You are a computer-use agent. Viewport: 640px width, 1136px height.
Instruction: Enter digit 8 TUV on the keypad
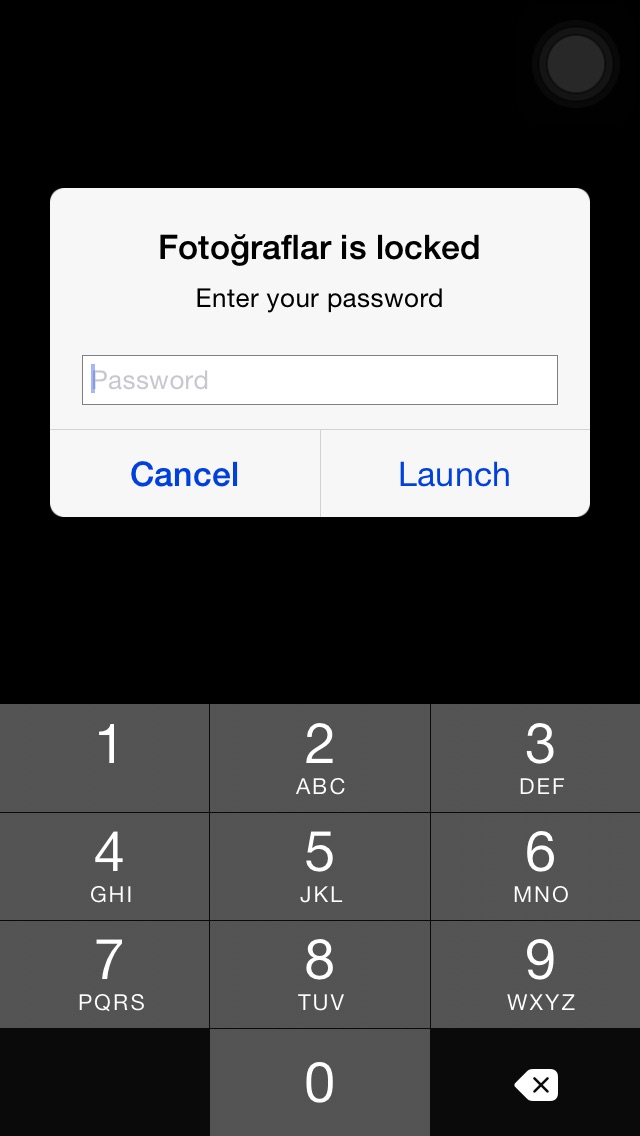click(x=320, y=974)
